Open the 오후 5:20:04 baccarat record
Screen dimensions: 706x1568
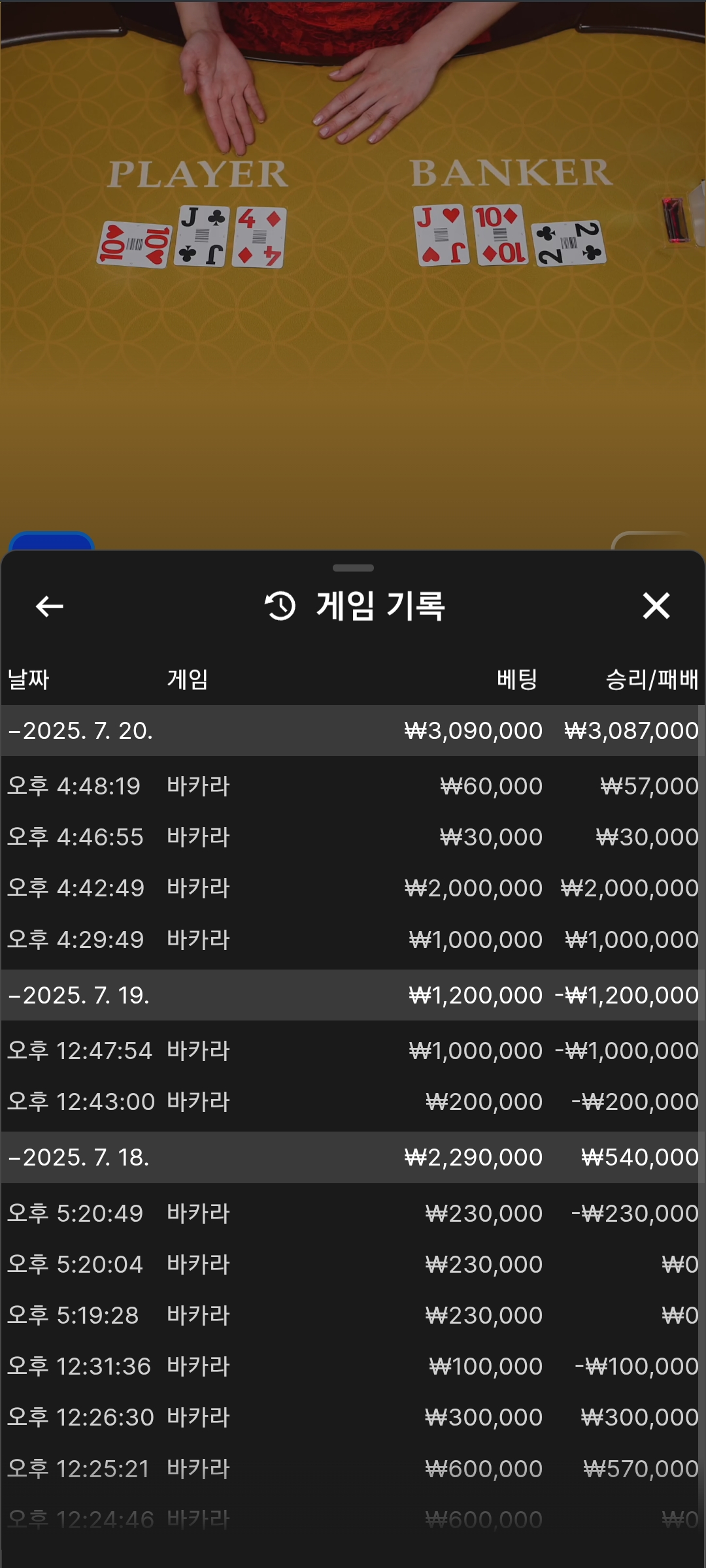tap(353, 1264)
